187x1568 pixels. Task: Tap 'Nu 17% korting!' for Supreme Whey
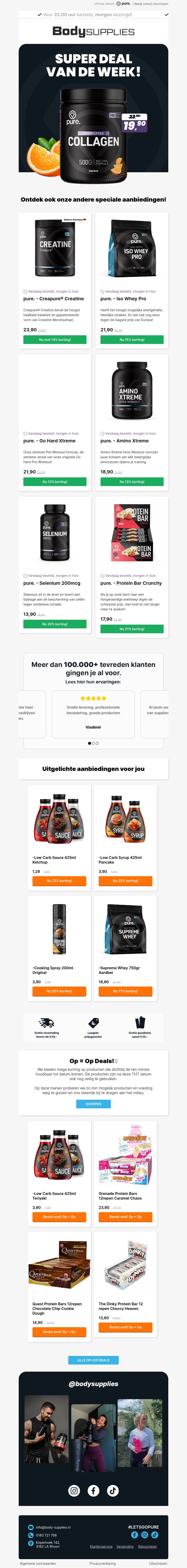coord(126,991)
